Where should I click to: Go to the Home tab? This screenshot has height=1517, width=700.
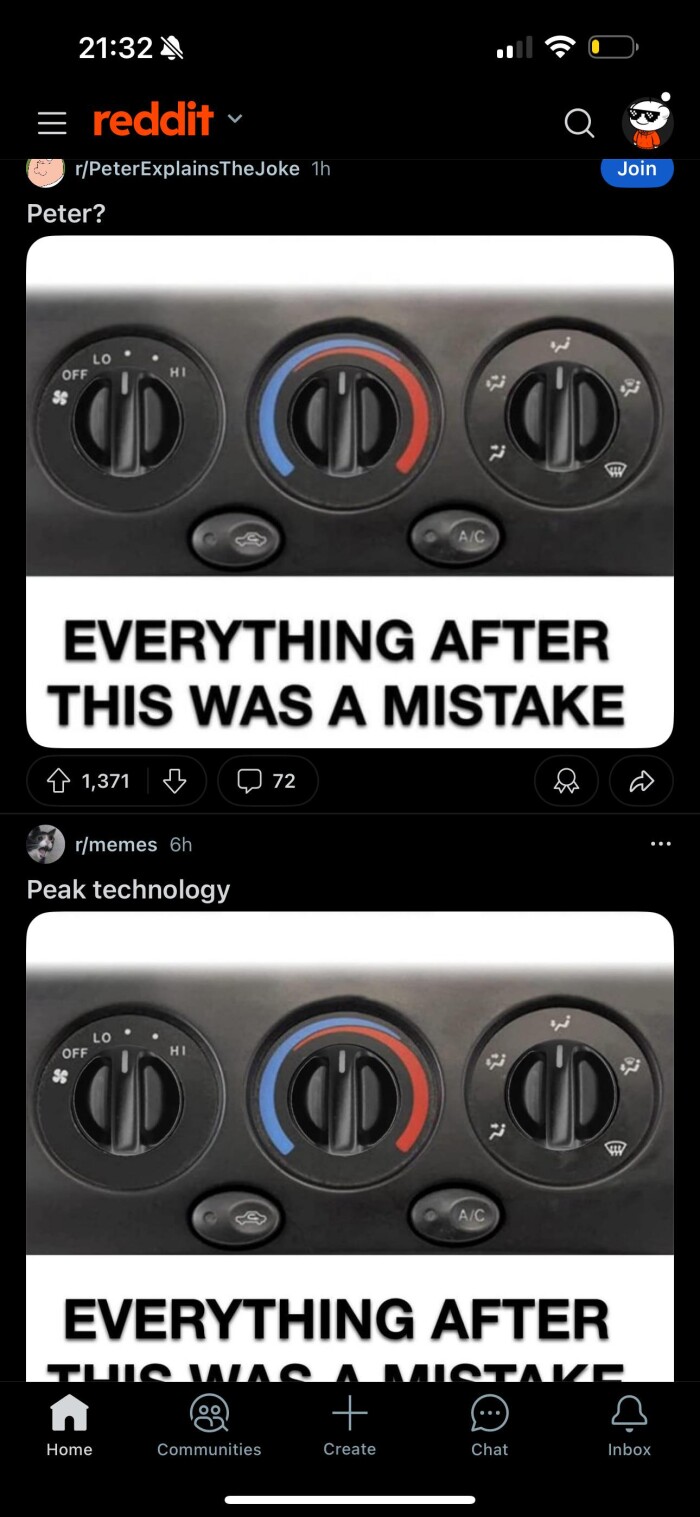pos(69,1427)
